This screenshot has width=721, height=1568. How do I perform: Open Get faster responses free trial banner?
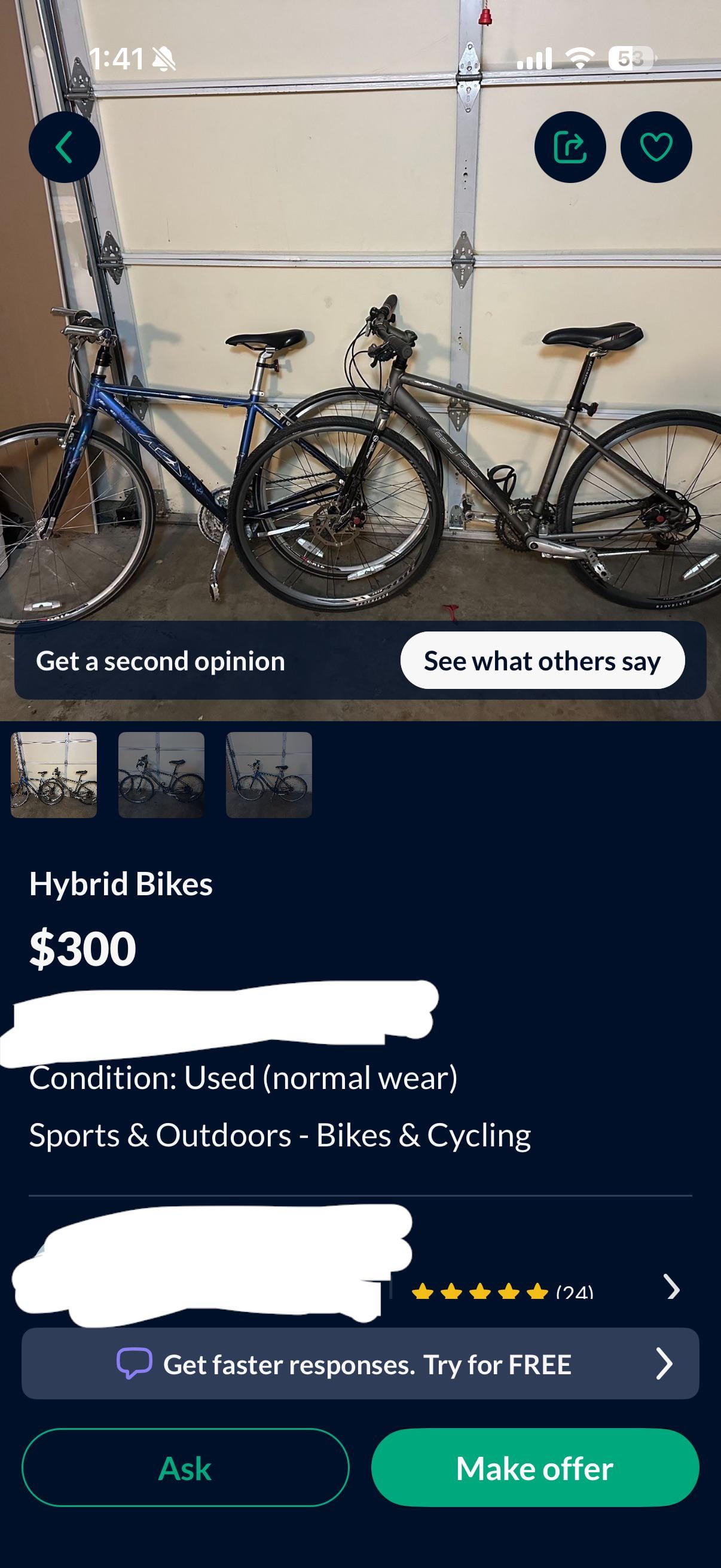[360, 1363]
